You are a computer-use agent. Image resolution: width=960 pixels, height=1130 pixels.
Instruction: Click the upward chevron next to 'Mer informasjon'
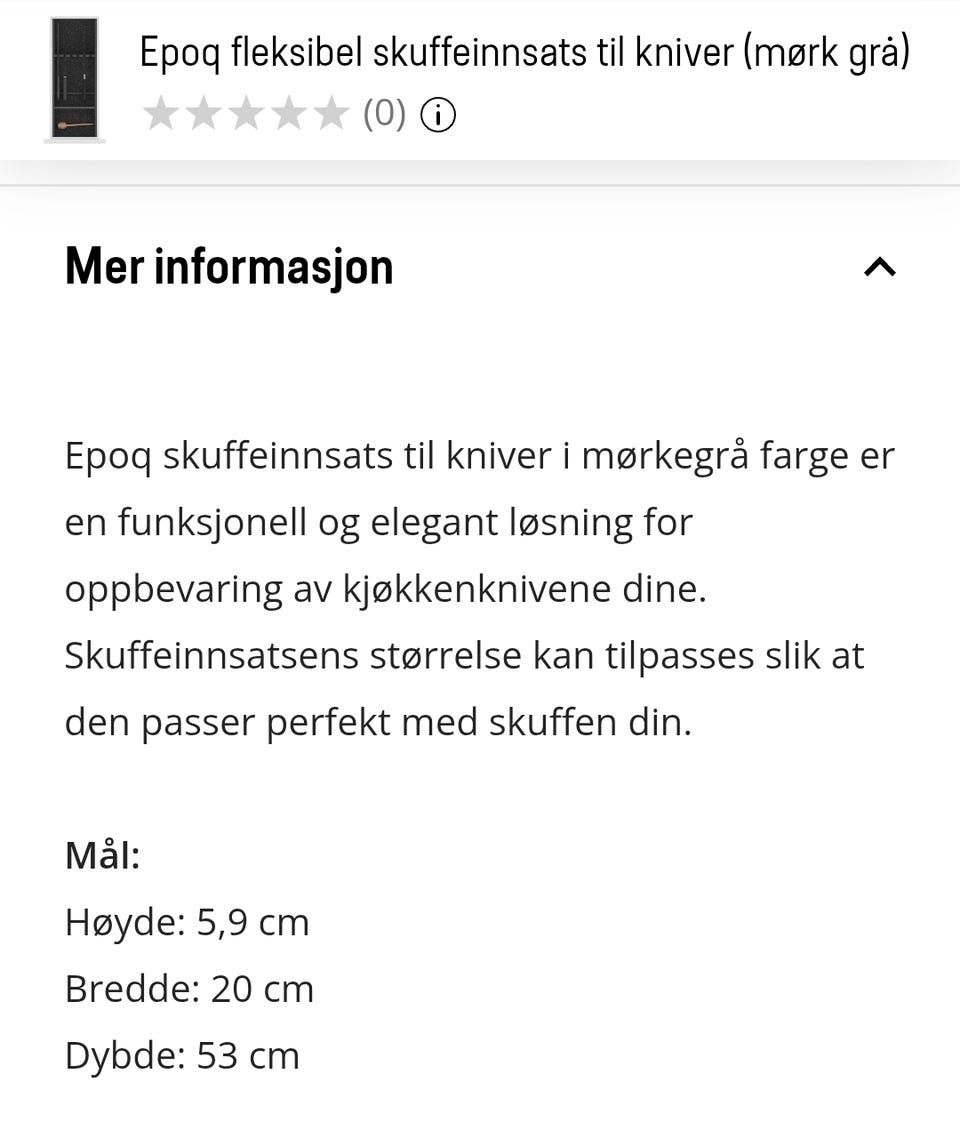(x=879, y=267)
